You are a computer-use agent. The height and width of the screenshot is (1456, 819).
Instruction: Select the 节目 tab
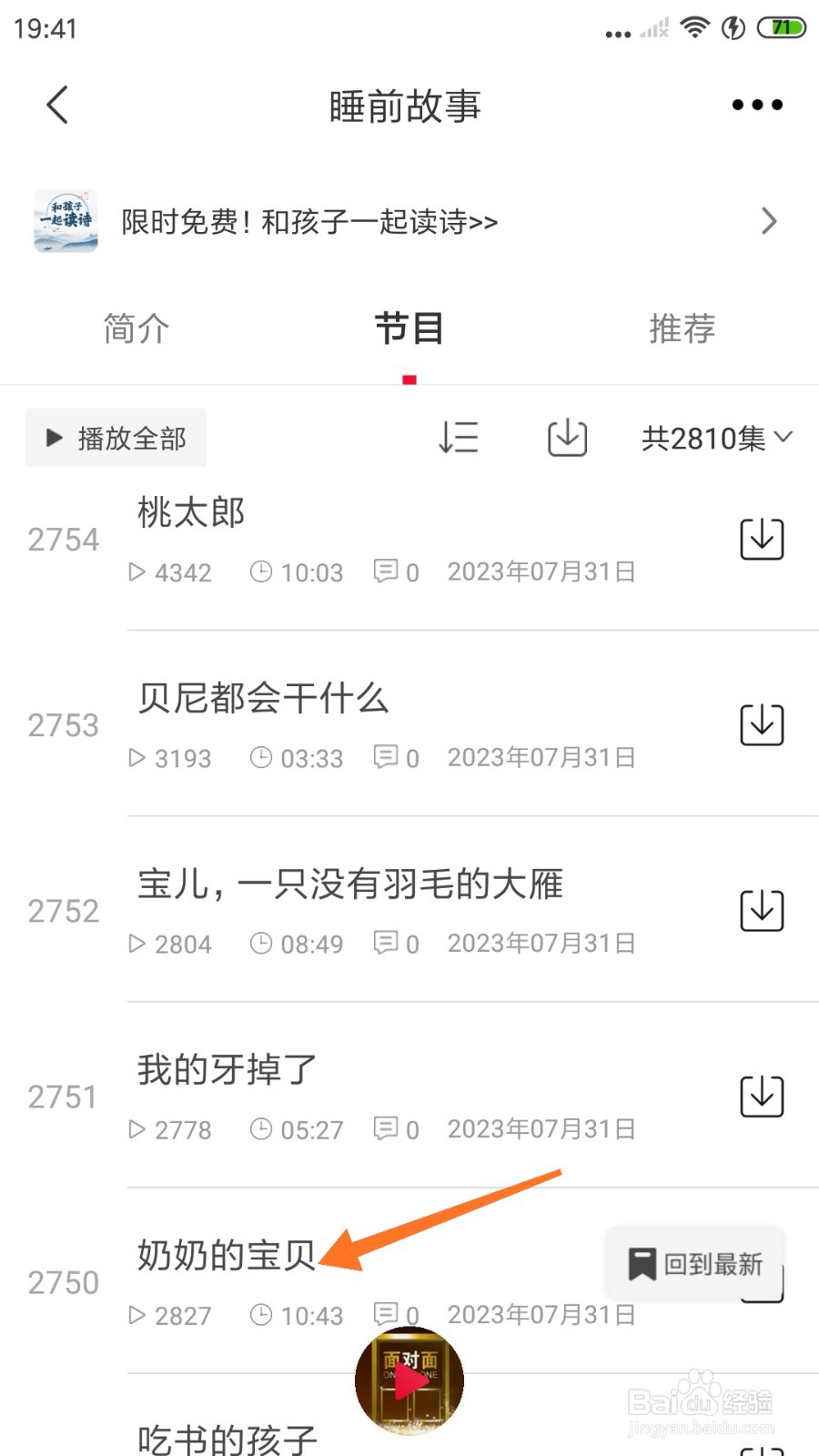click(x=409, y=329)
